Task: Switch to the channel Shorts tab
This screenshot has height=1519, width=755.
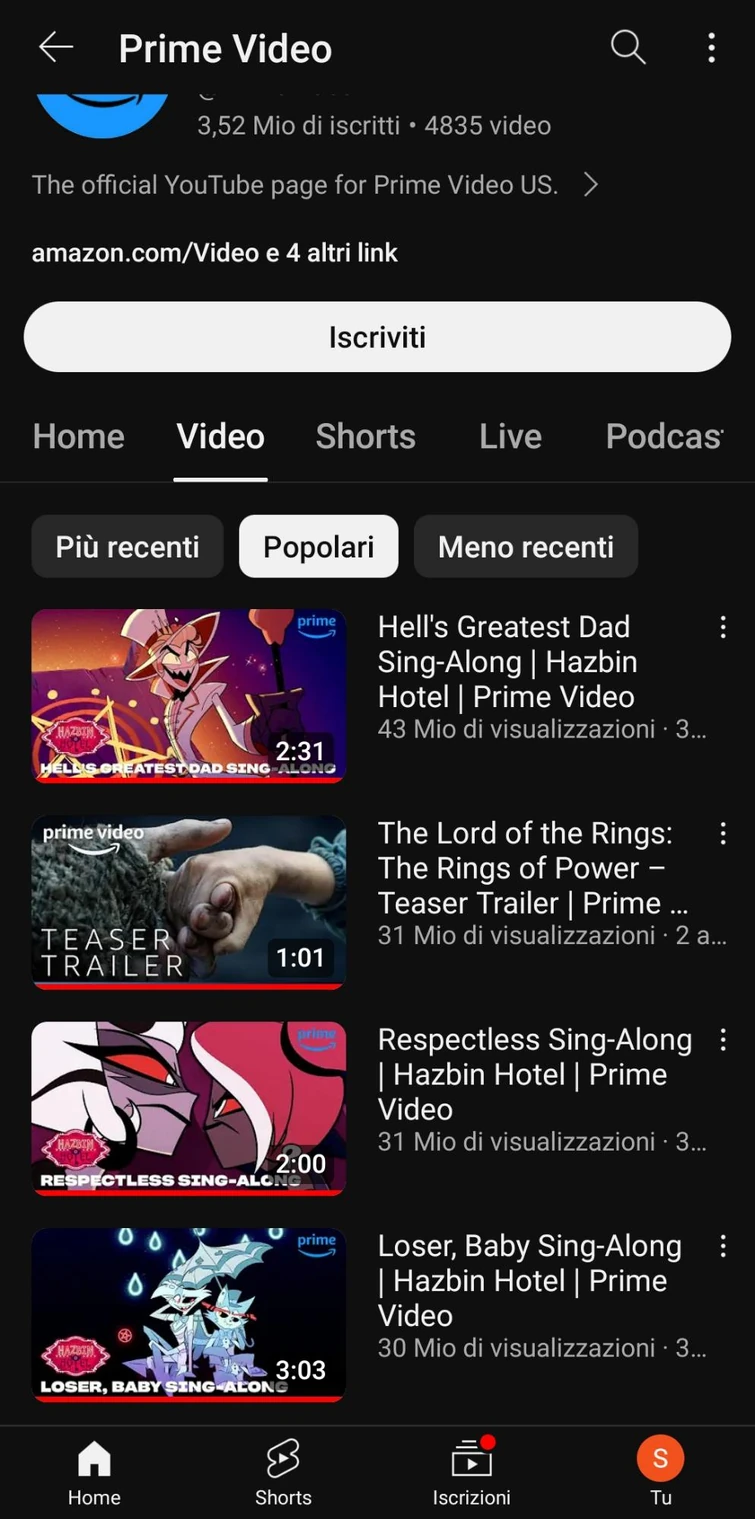Action: pyautogui.click(x=365, y=436)
